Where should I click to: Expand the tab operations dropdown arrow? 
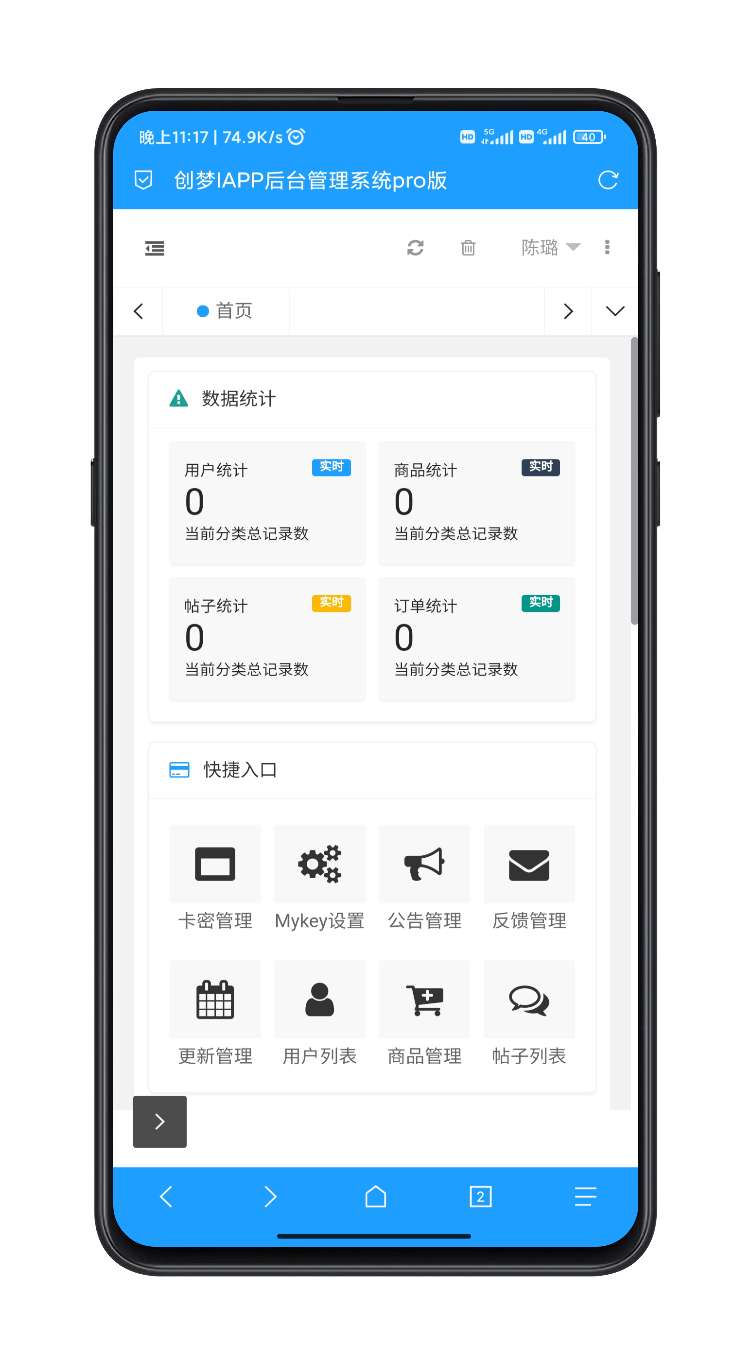coord(615,311)
